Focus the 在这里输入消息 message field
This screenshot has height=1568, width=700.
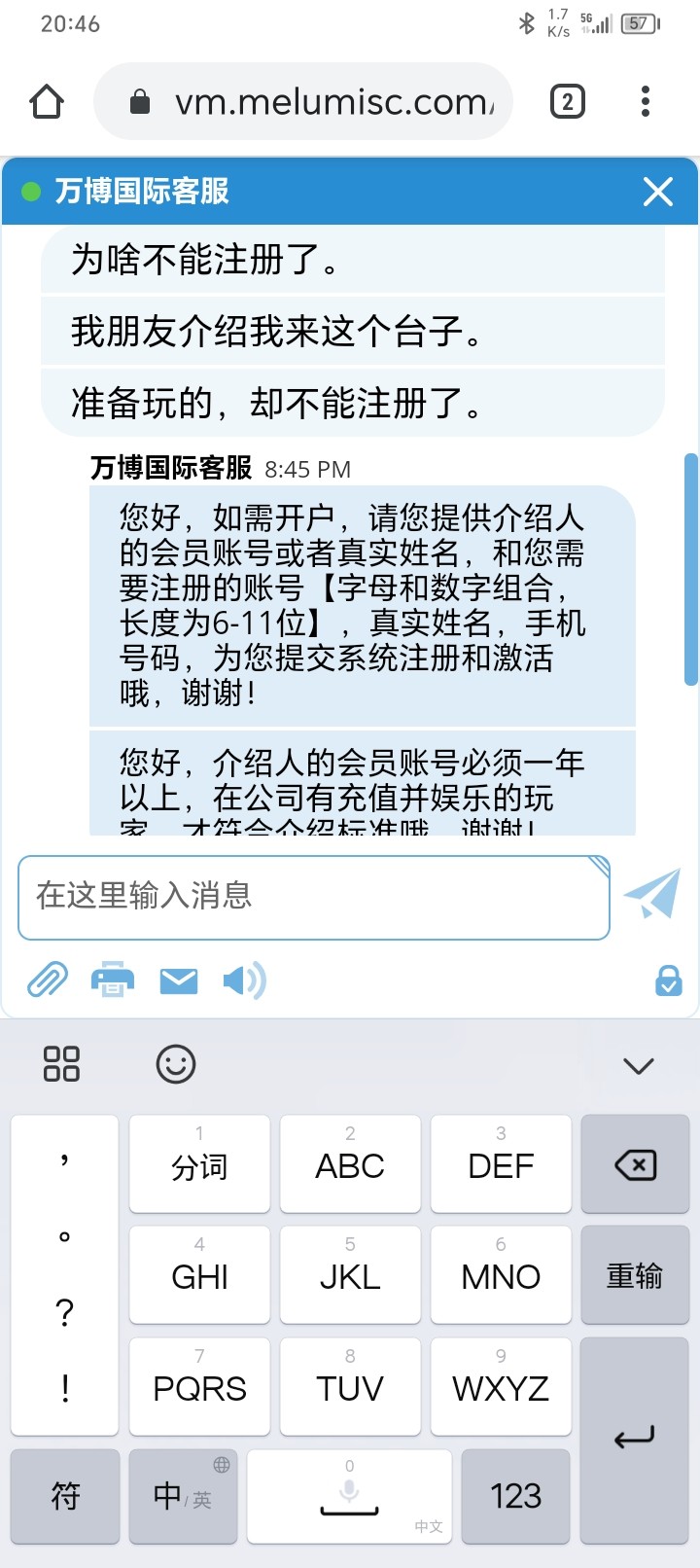tap(313, 897)
